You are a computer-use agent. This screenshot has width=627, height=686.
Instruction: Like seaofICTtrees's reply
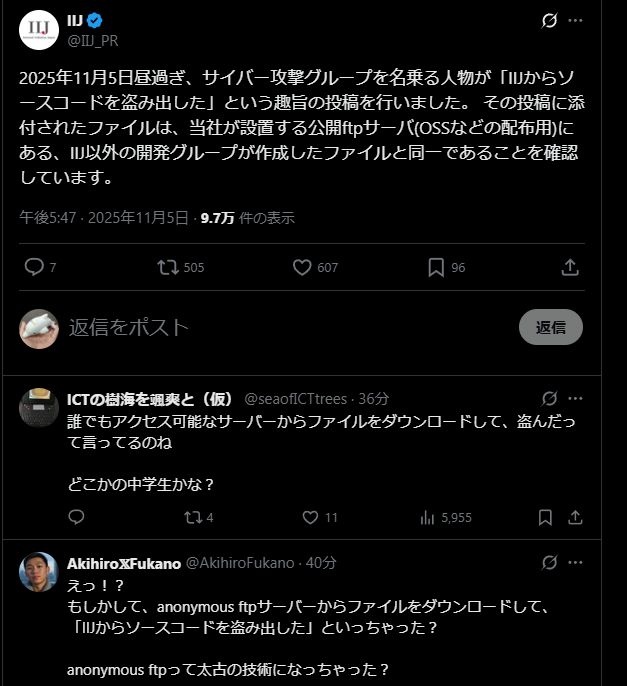310,517
